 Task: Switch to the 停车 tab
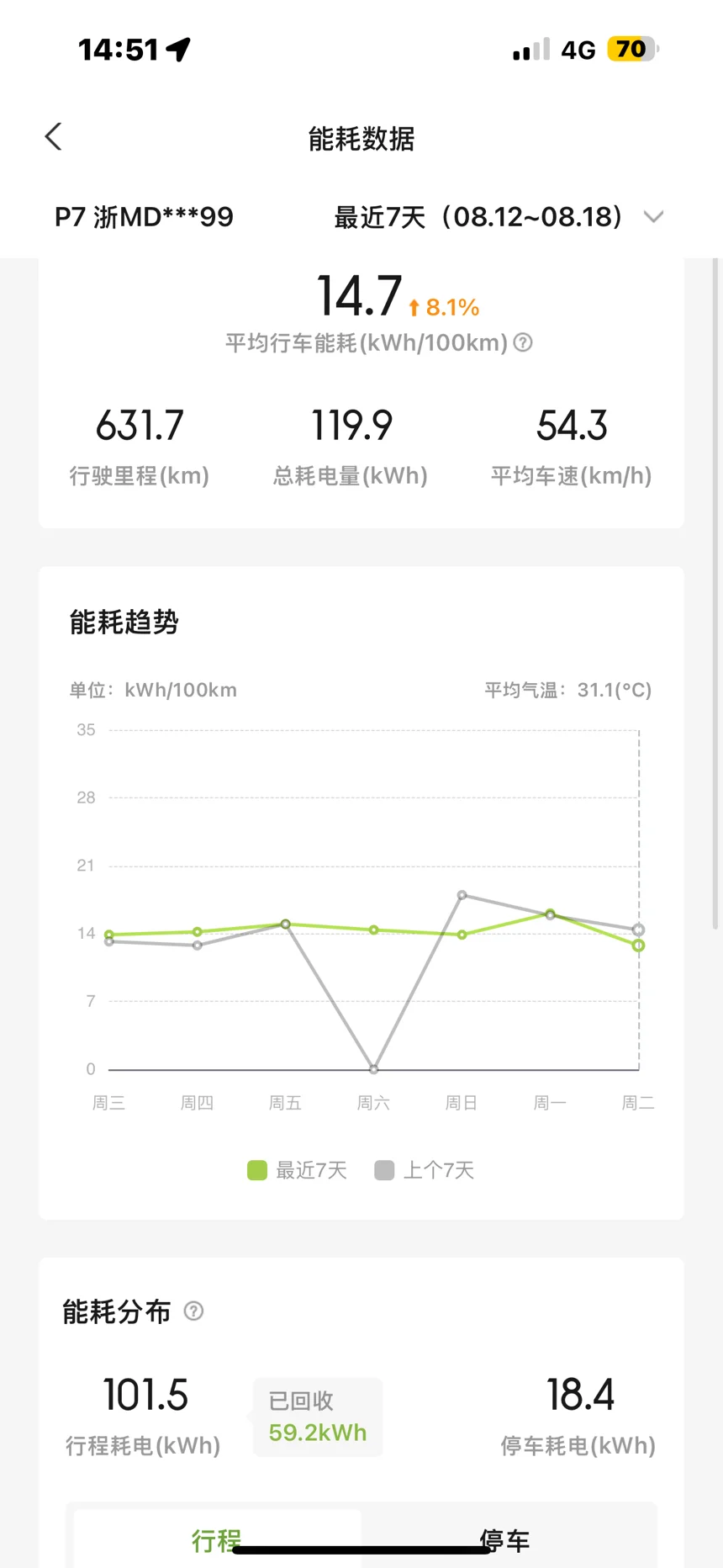click(x=504, y=1539)
